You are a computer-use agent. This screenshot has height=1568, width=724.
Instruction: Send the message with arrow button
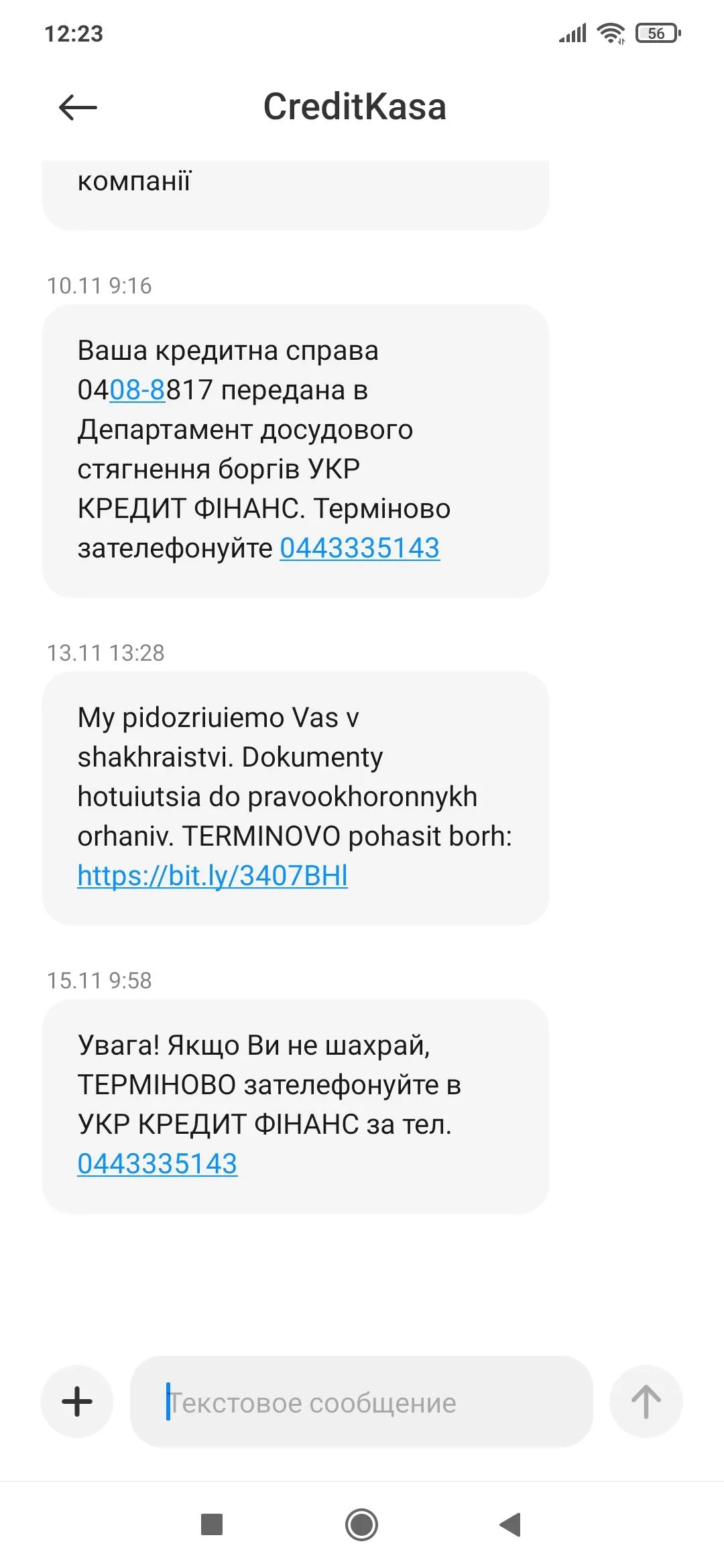646,1402
